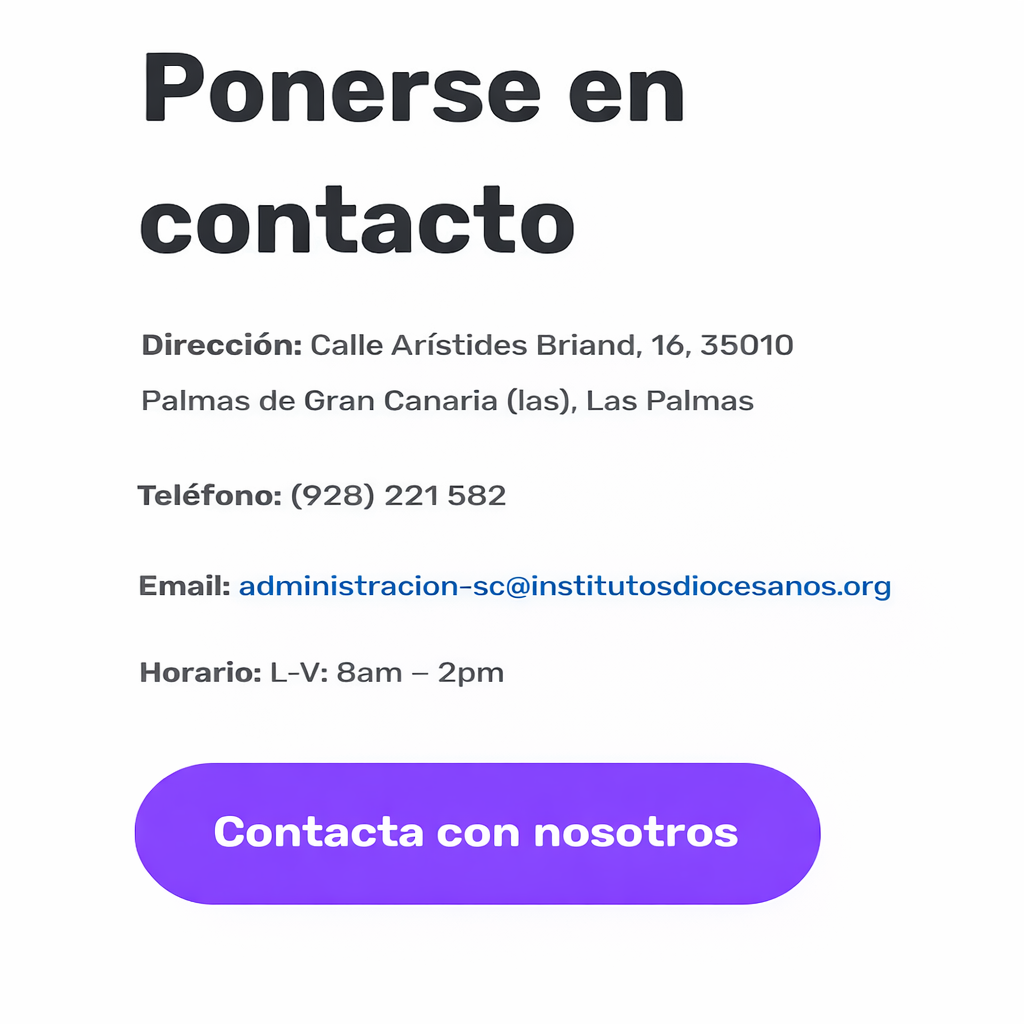Open the administracion-sc@institutosdiocesanos.org email link
This screenshot has width=1024, height=1024.
(x=564, y=586)
